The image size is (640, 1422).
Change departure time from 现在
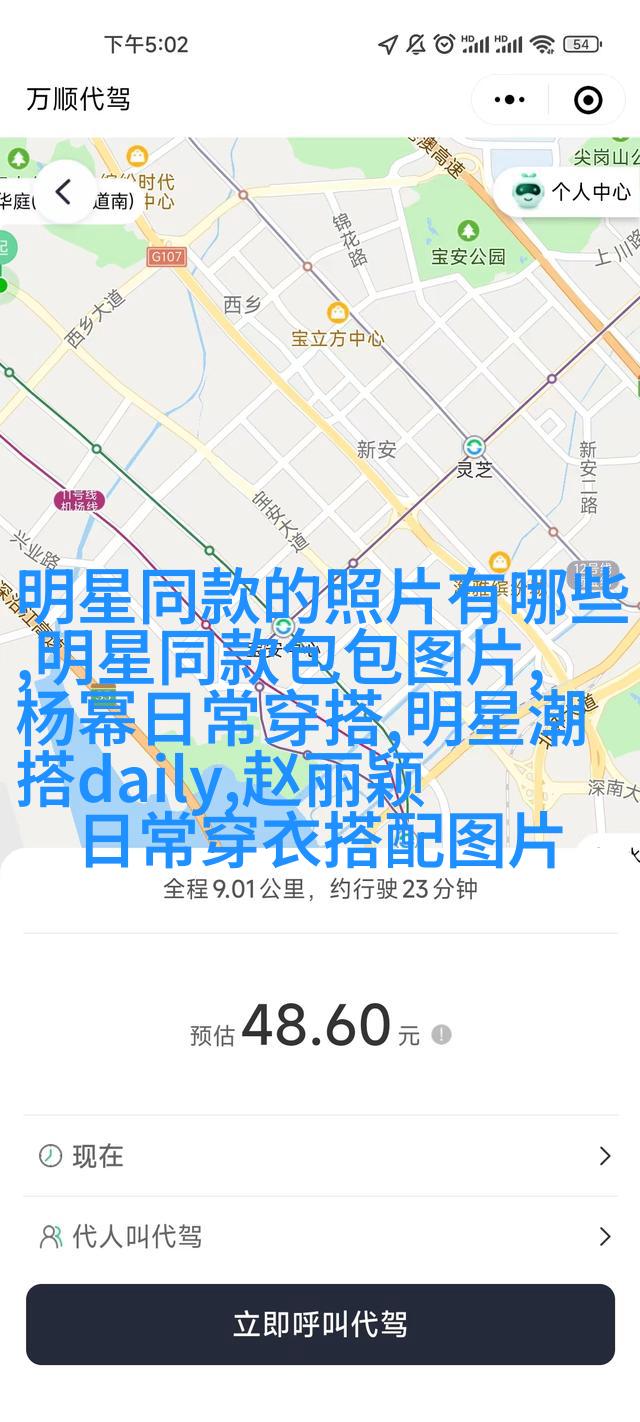[320, 1156]
